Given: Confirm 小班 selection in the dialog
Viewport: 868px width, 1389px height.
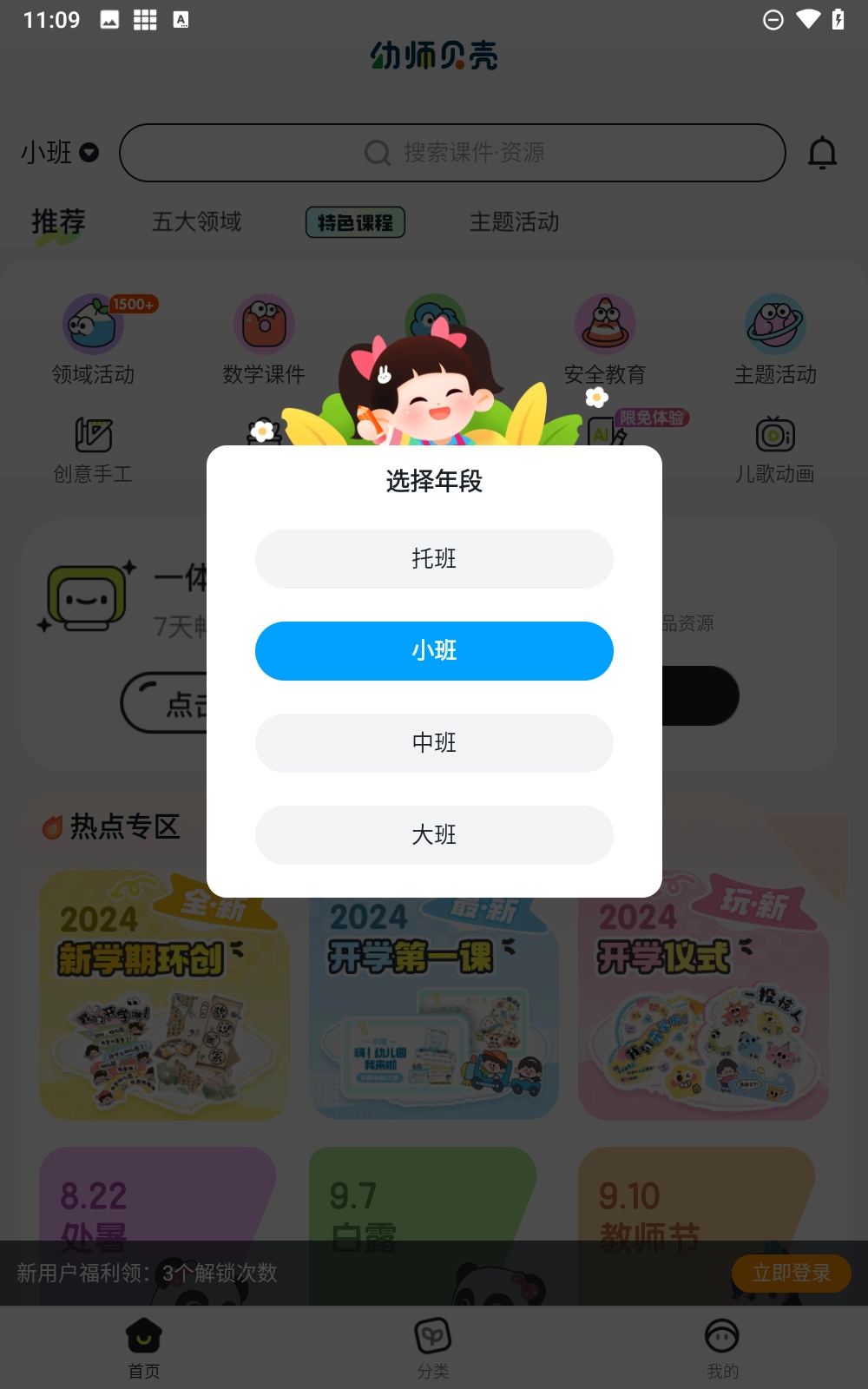Looking at the screenshot, I should click(434, 650).
